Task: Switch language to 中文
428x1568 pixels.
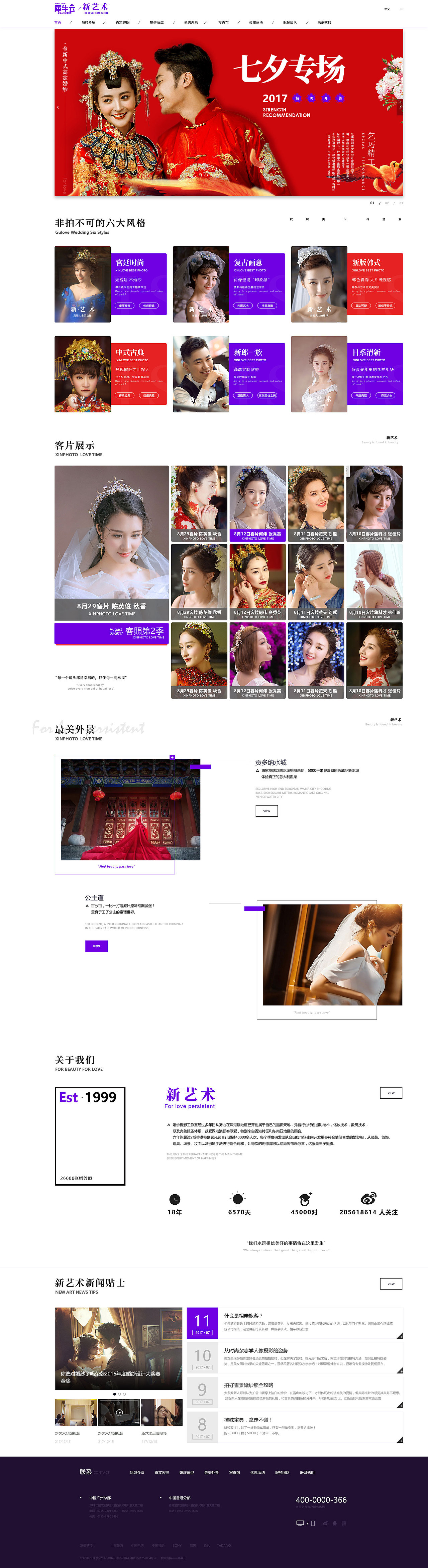Action: point(387,9)
